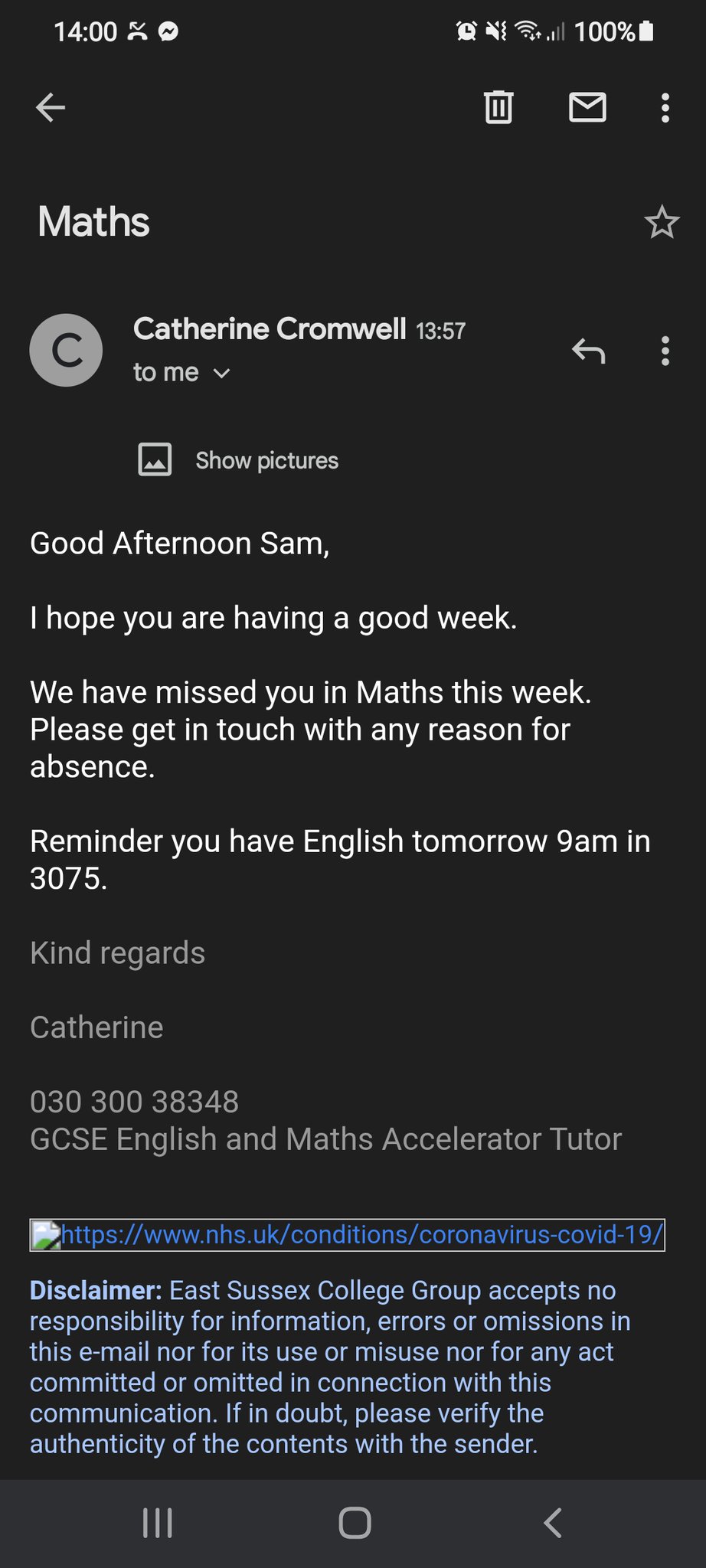Mark this email as unread
706x1568 pixels.
(587, 107)
